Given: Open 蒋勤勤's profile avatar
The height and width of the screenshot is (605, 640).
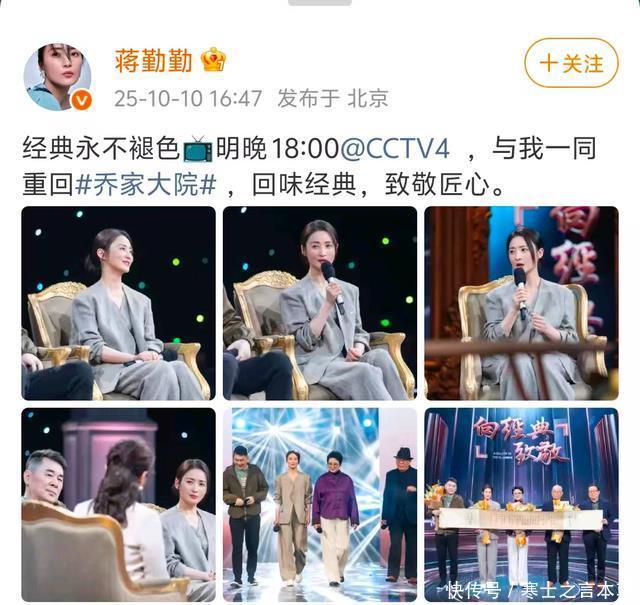Looking at the screenshot, I should point(57,76).
